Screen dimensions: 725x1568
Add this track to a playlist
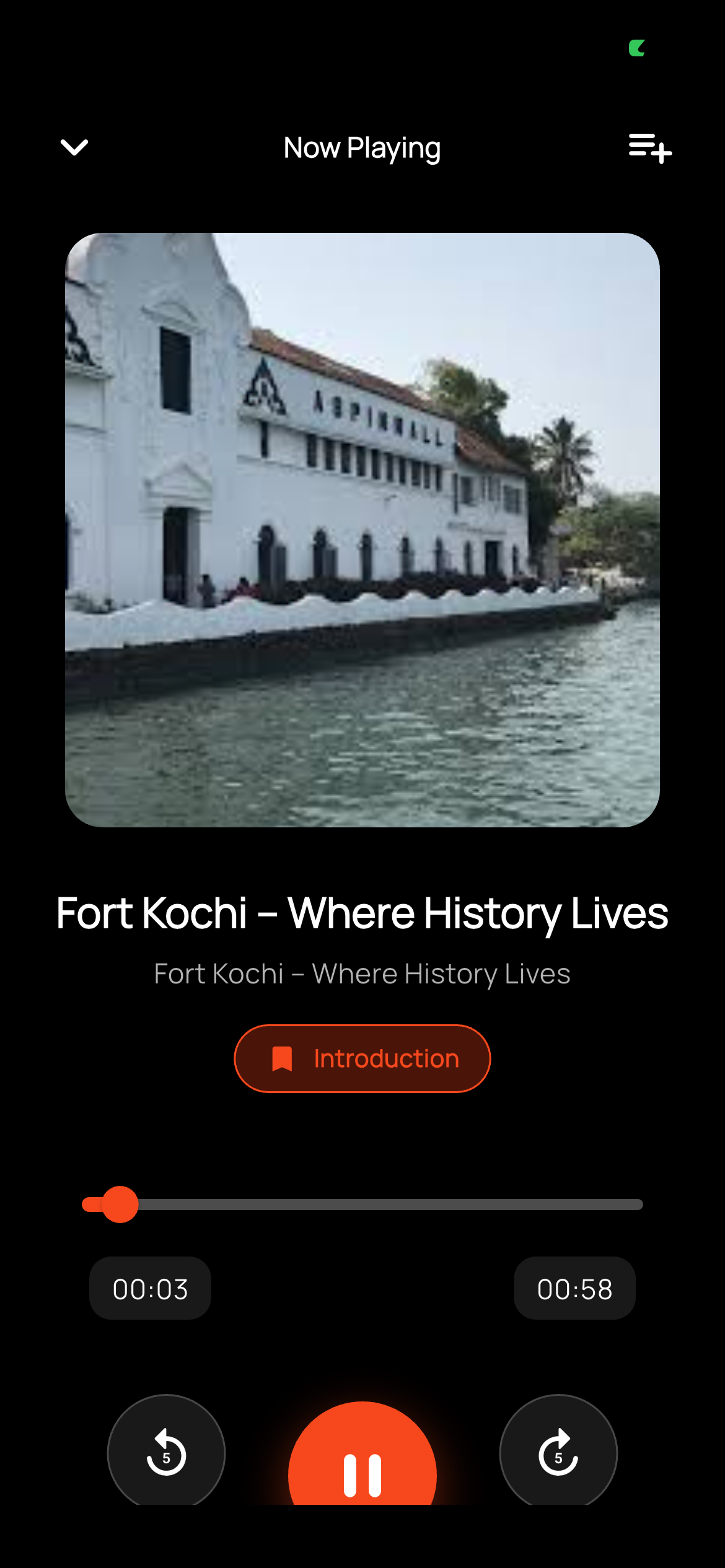coord(649,149)
